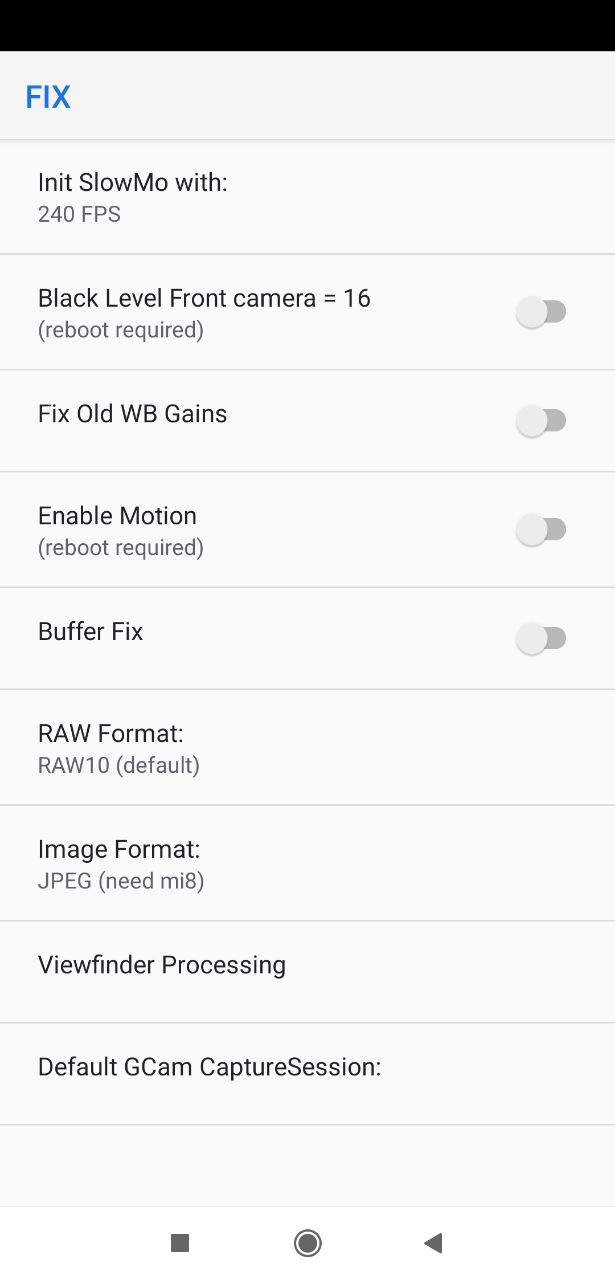Tap the system home button

[x=307, y=1243]
